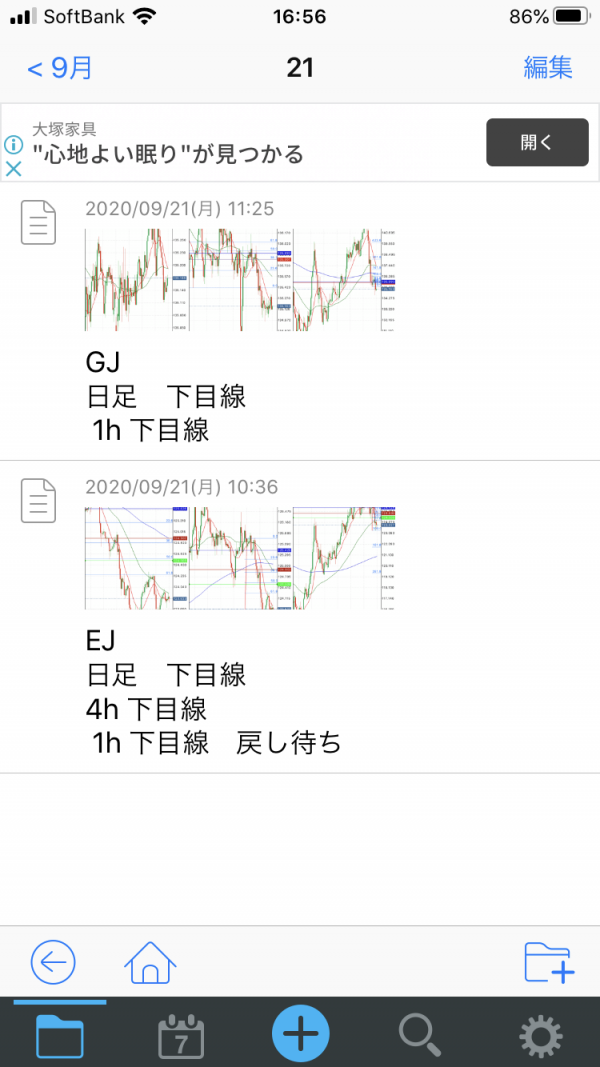Open the 大塚家具 ad with 開く
Screen dimensions: 600x1067
click(x=537, y=142)
